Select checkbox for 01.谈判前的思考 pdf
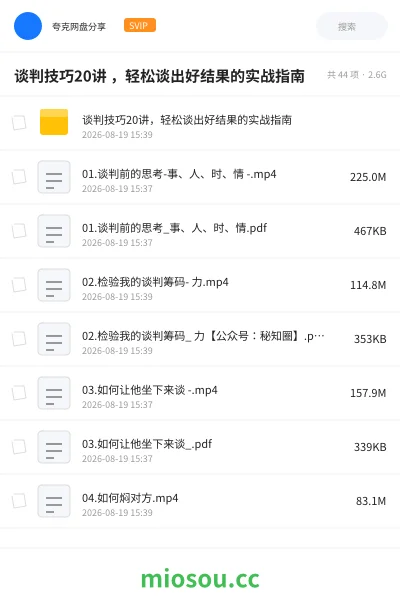The width and height of the screenshot is (400, 600). (19, 231)
